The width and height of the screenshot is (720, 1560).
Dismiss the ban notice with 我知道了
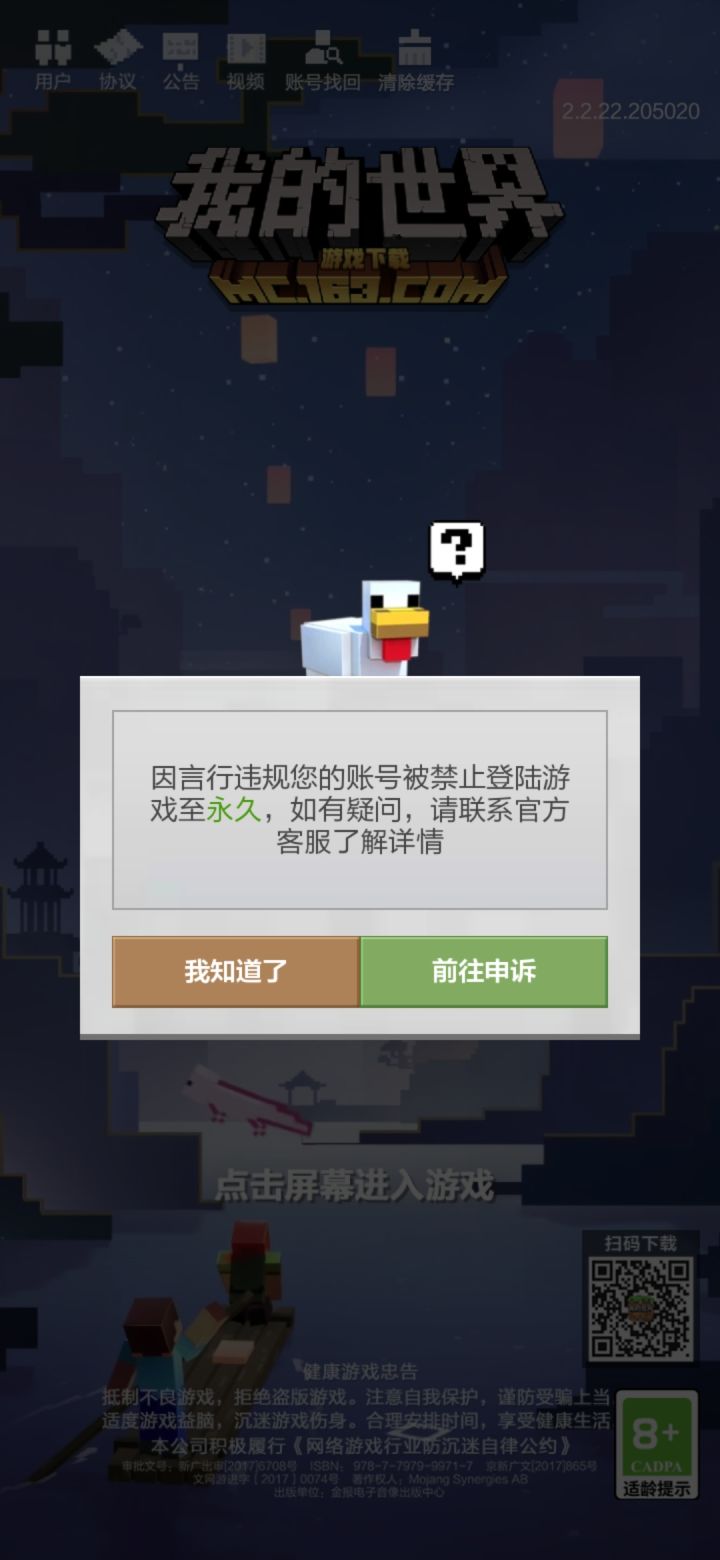coord(237,971)
